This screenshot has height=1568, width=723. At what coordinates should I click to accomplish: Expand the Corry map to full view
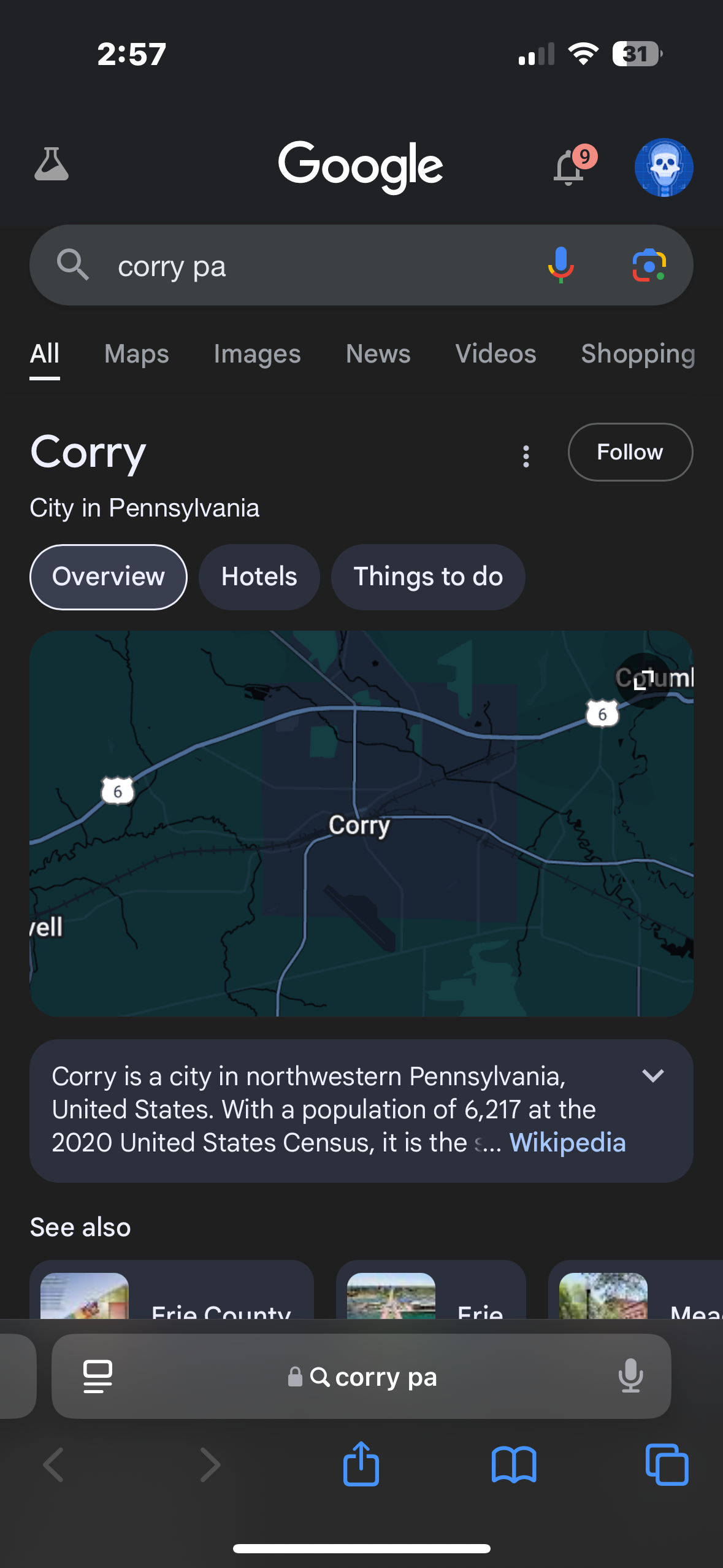pos(643,680)
